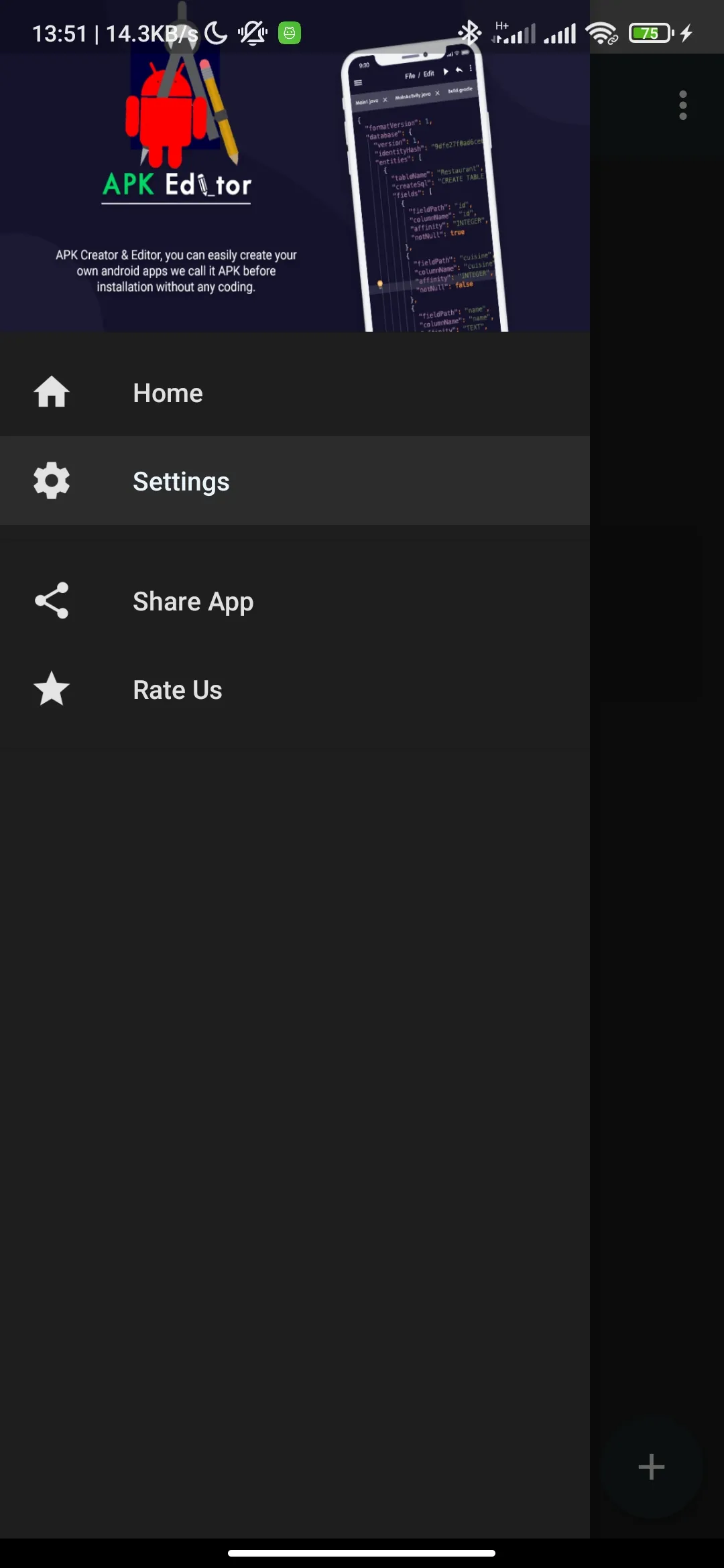The image size is (724, 1568).
Task: Open the three-dot overflow menu
Action: tap(682, 105)
